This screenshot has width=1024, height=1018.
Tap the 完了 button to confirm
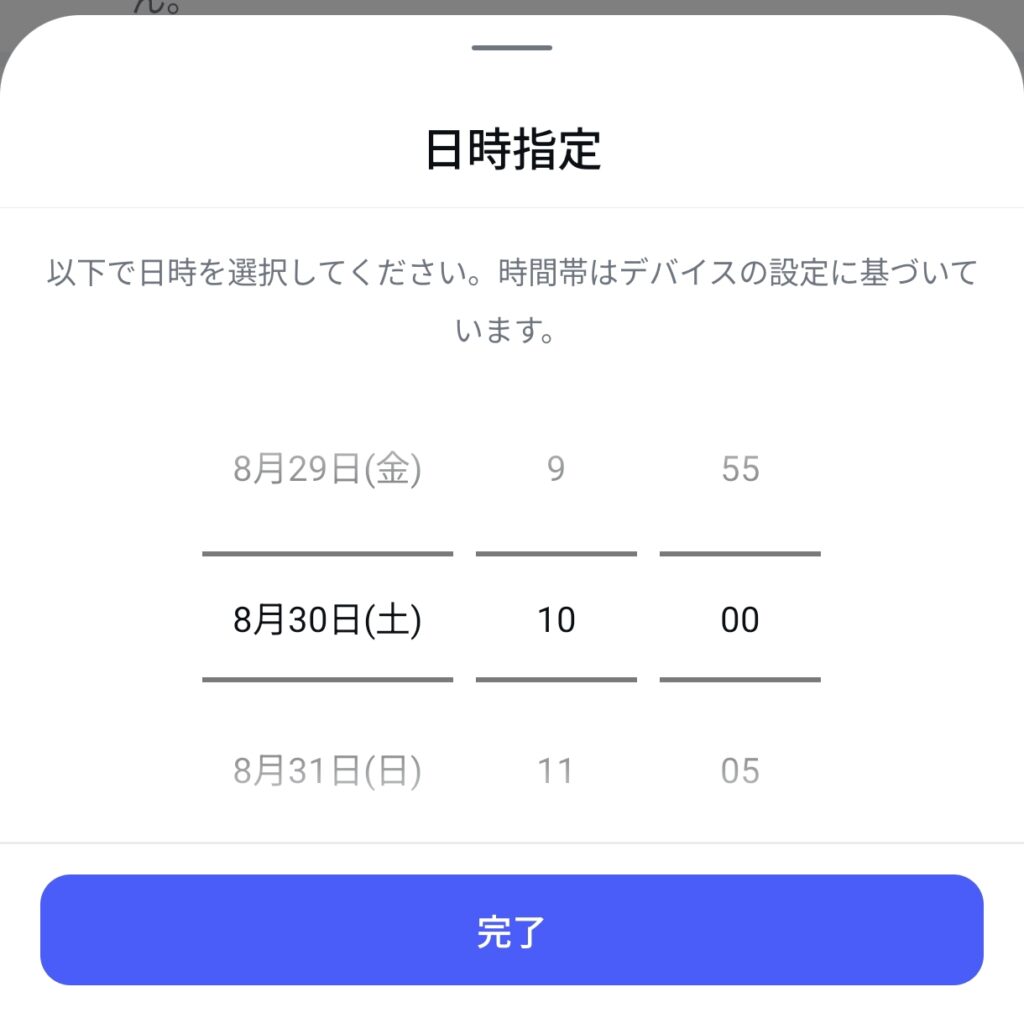click(511, 930)
